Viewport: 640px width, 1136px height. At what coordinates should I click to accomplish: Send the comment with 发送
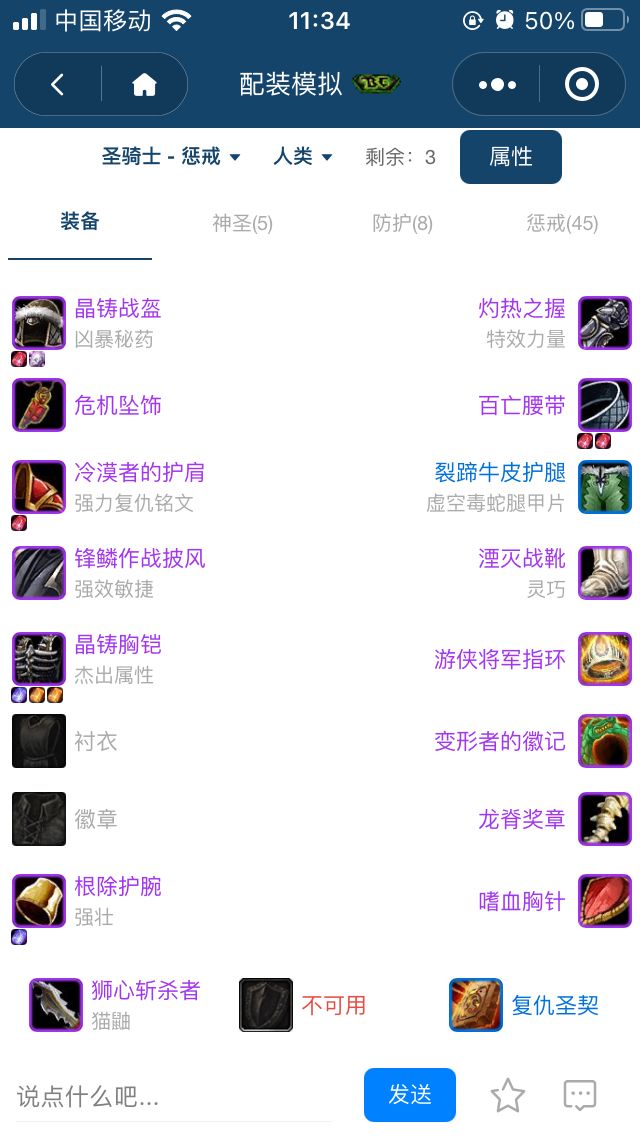pos(410,1095)
